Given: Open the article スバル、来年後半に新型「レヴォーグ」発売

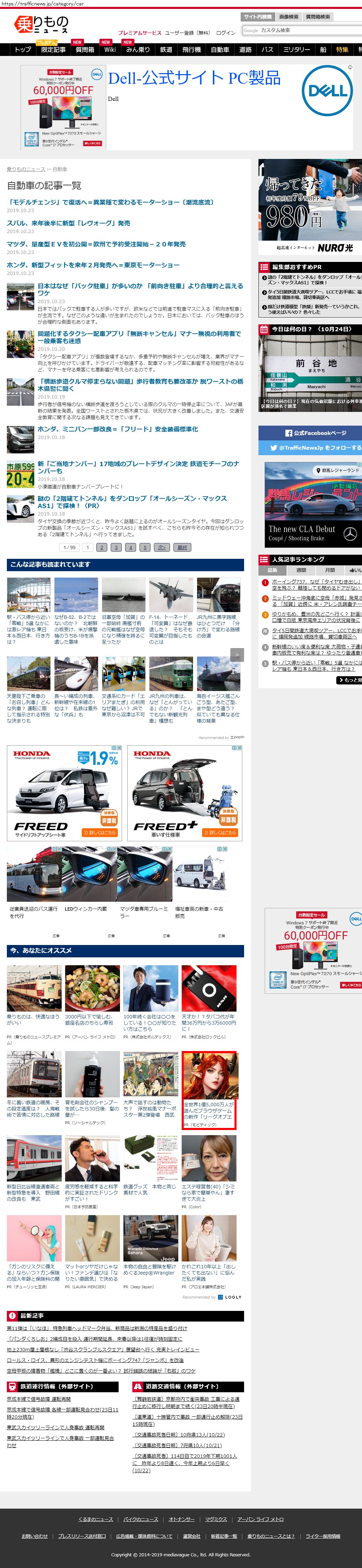Looking at the screenshot, I should tap(69, 223).
